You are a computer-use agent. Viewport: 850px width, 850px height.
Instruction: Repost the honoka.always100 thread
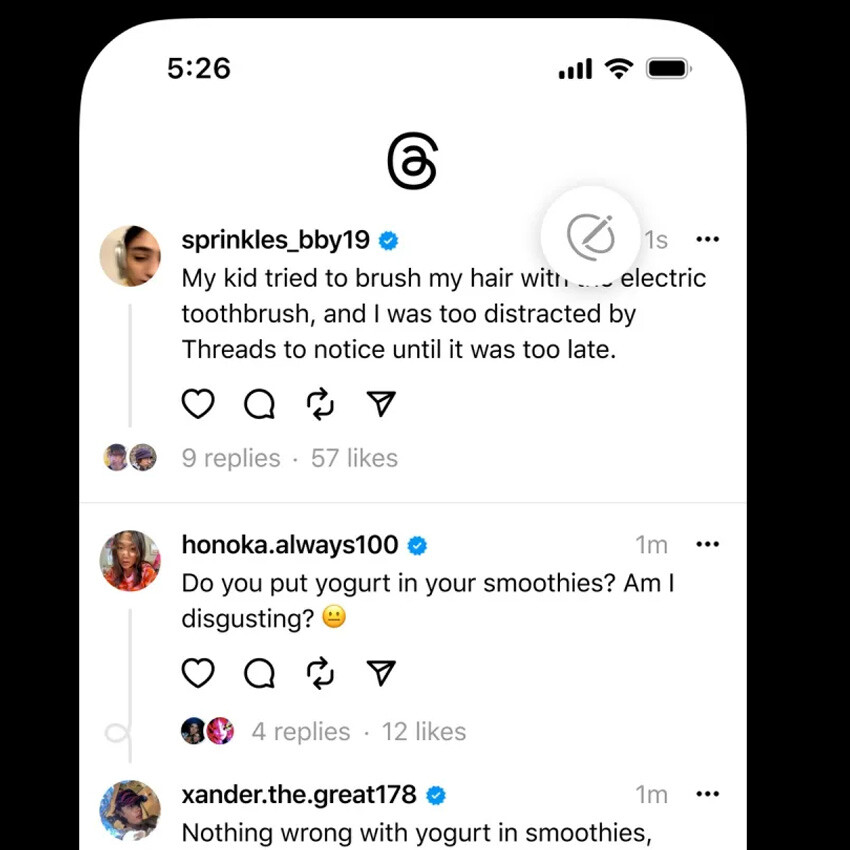point(320,674)
